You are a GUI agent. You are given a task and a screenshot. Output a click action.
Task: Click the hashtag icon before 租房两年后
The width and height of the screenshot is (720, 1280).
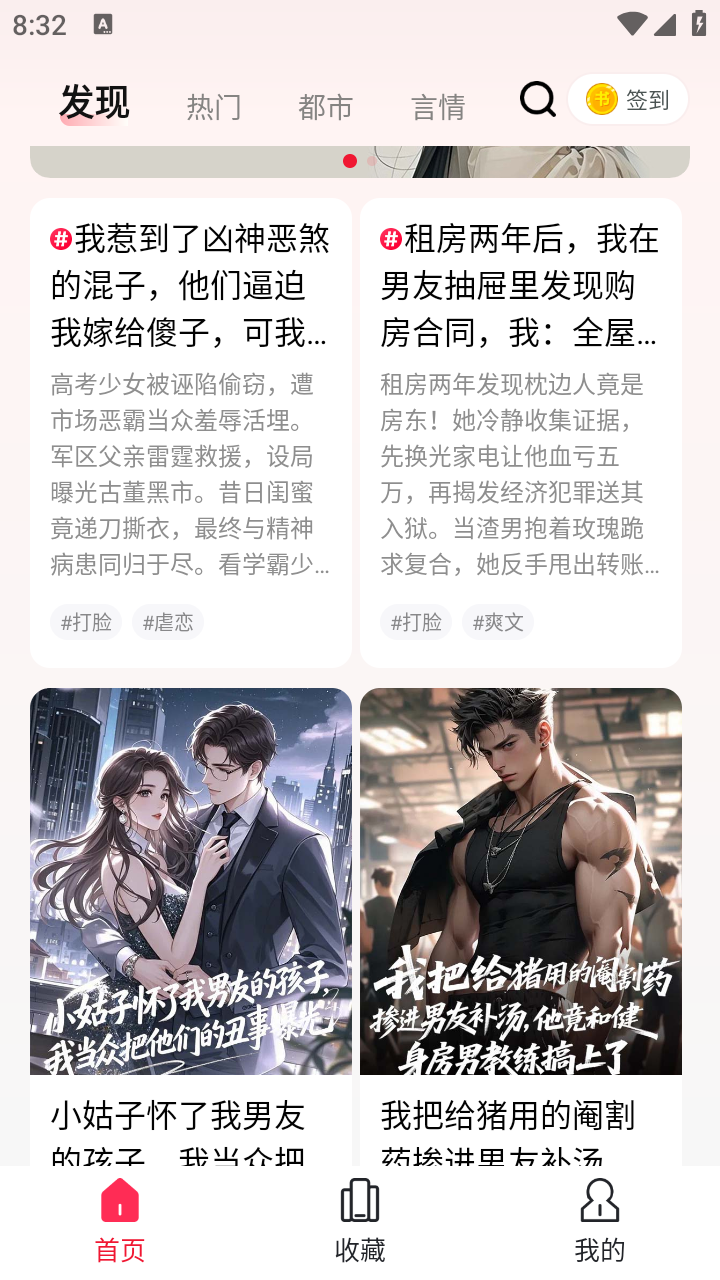(x=389, y=238)
